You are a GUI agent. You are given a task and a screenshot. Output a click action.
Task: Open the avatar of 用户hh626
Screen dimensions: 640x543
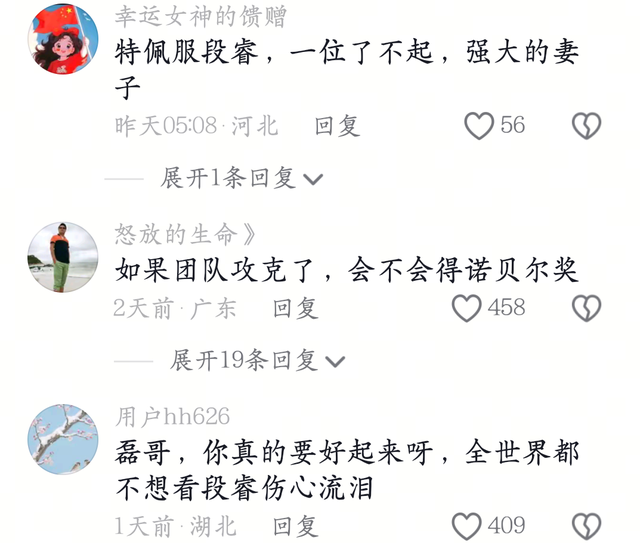point(63,439)
